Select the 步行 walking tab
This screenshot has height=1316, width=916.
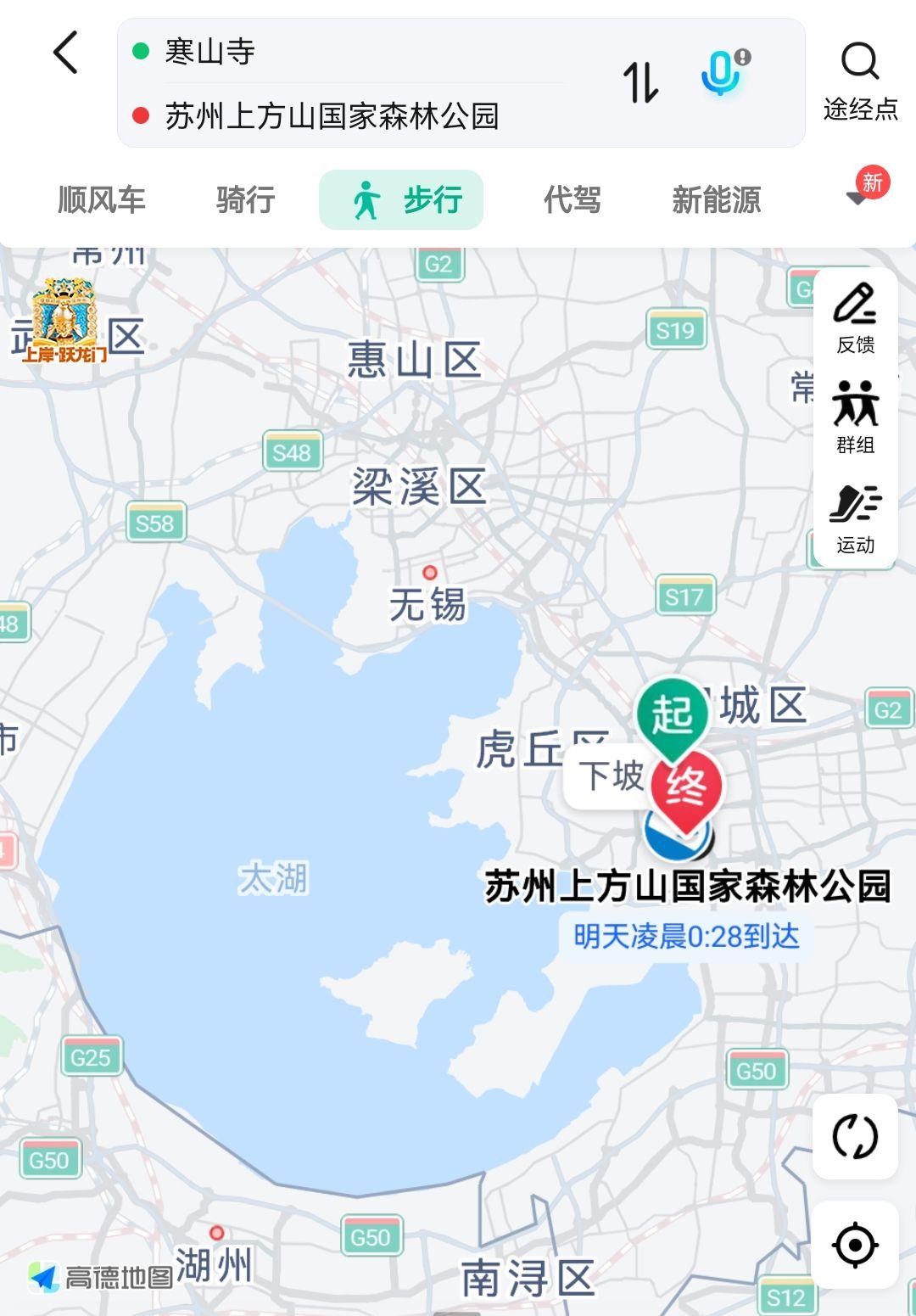click(401, 200)
